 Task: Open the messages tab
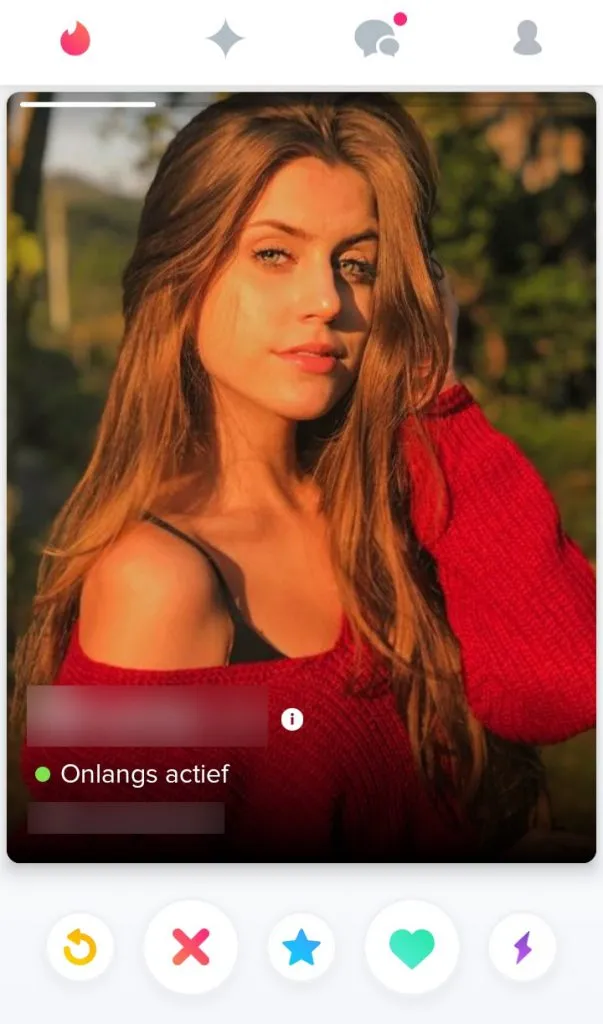376,39
